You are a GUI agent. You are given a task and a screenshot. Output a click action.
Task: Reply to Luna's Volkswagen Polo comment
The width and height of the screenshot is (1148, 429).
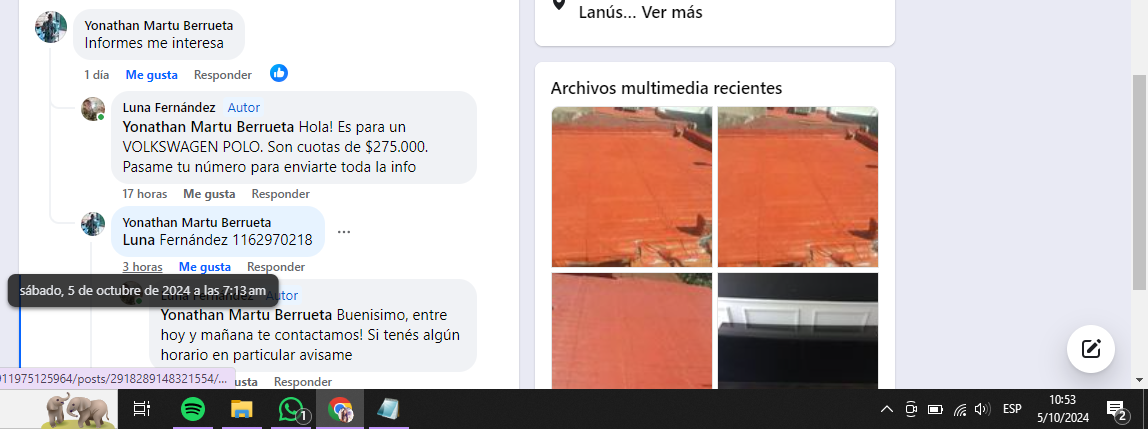pyautogui.click(x=280, y=193)
